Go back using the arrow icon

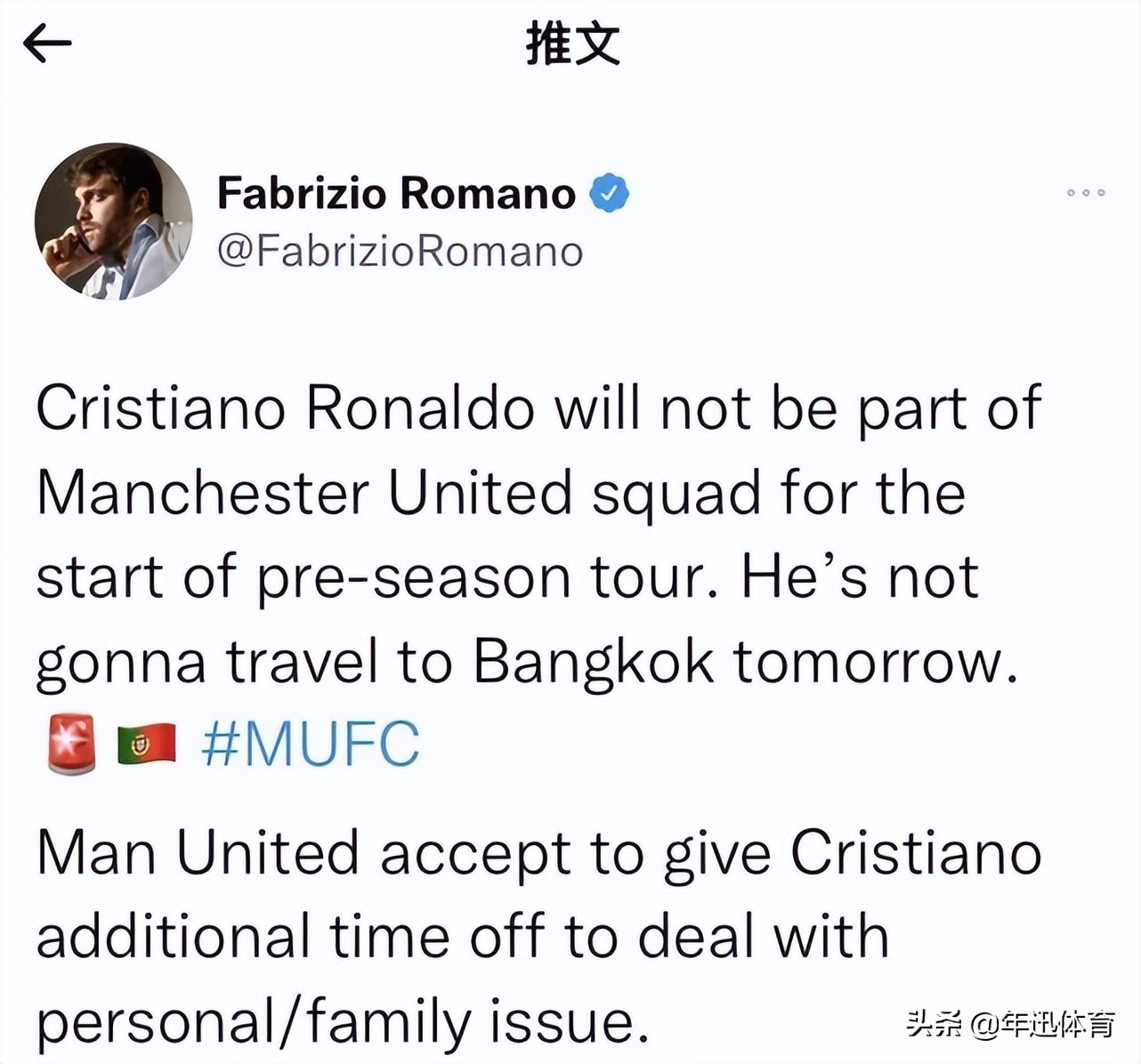point(46,44)
